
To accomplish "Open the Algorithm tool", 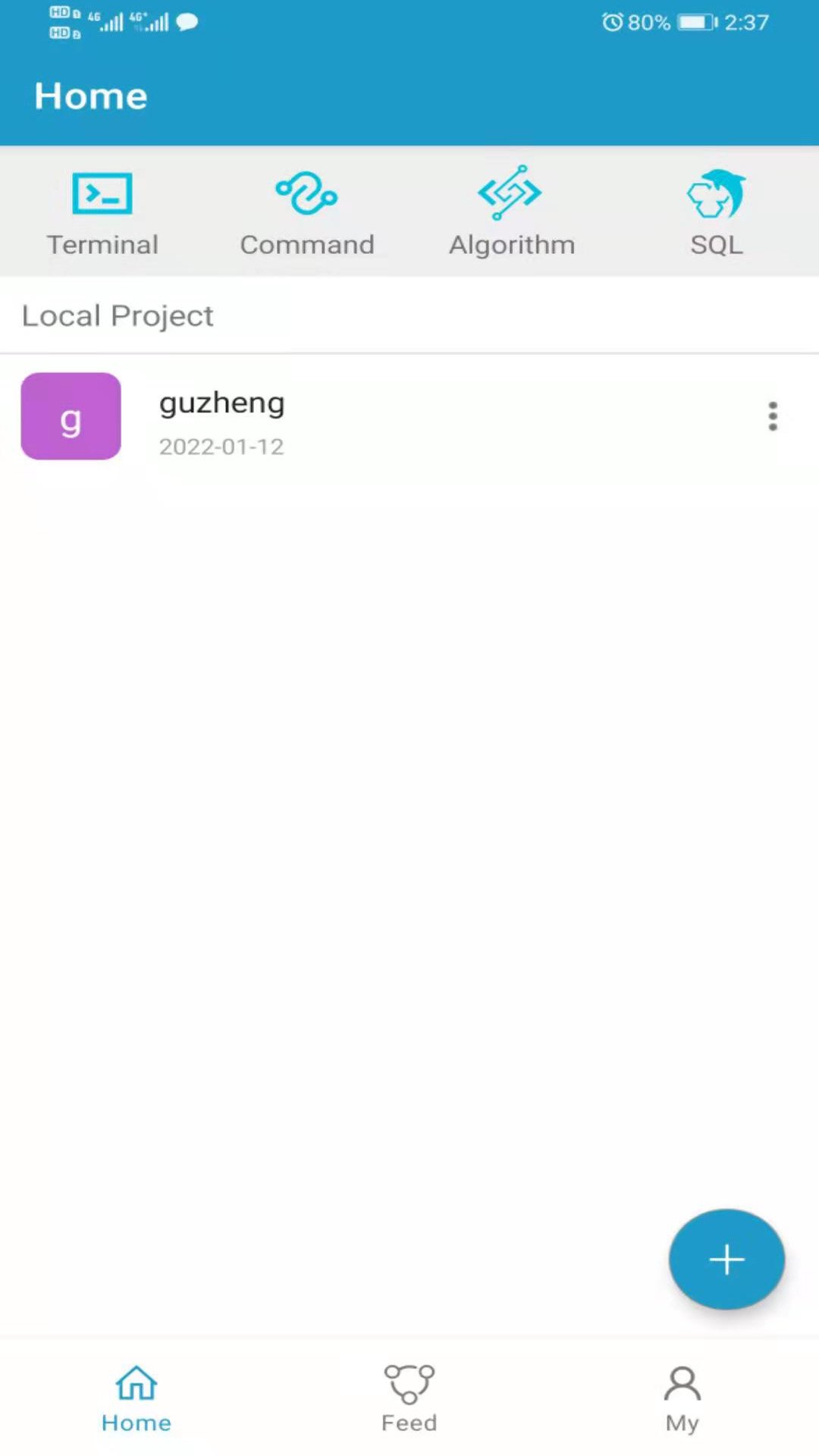I will click(x=512, y=209).
